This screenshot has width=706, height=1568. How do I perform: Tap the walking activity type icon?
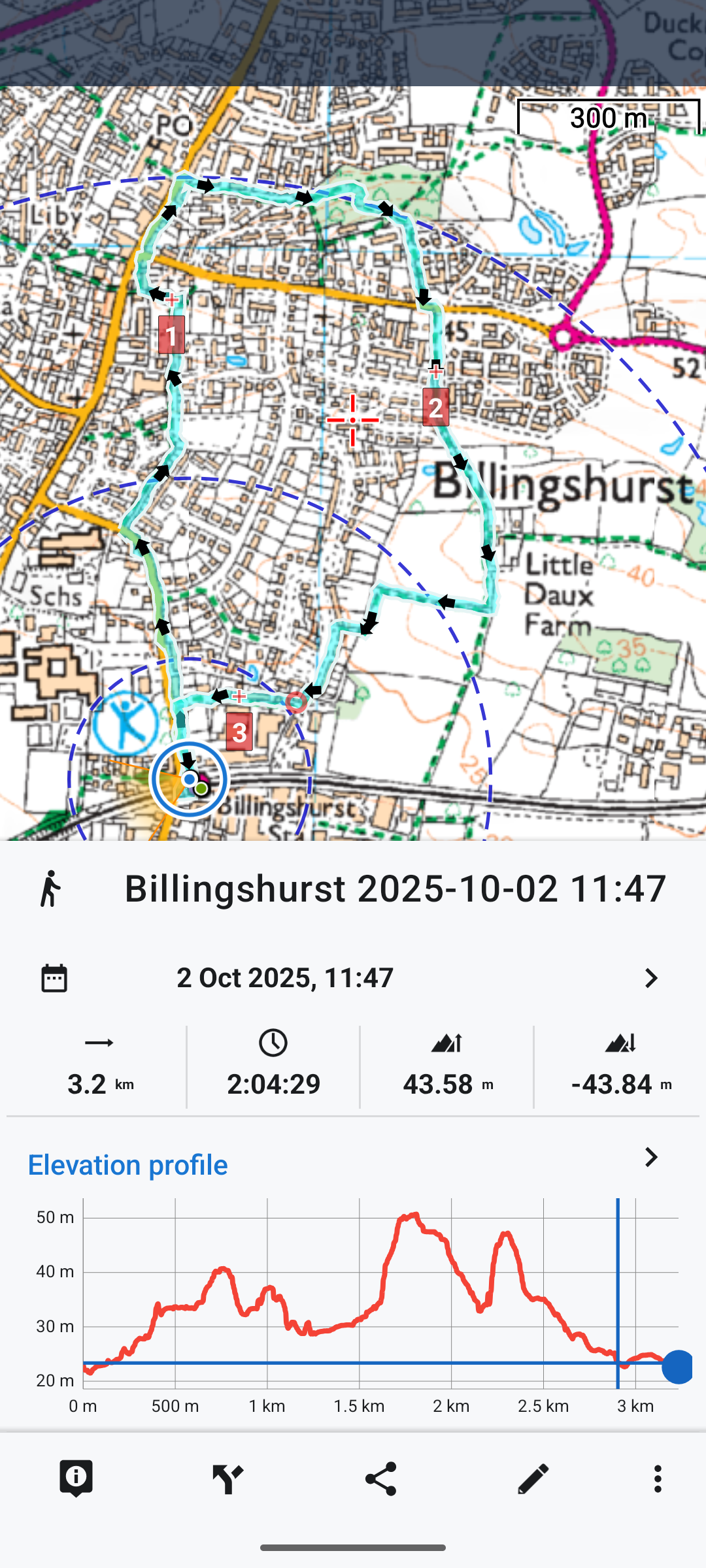point(51,889)
